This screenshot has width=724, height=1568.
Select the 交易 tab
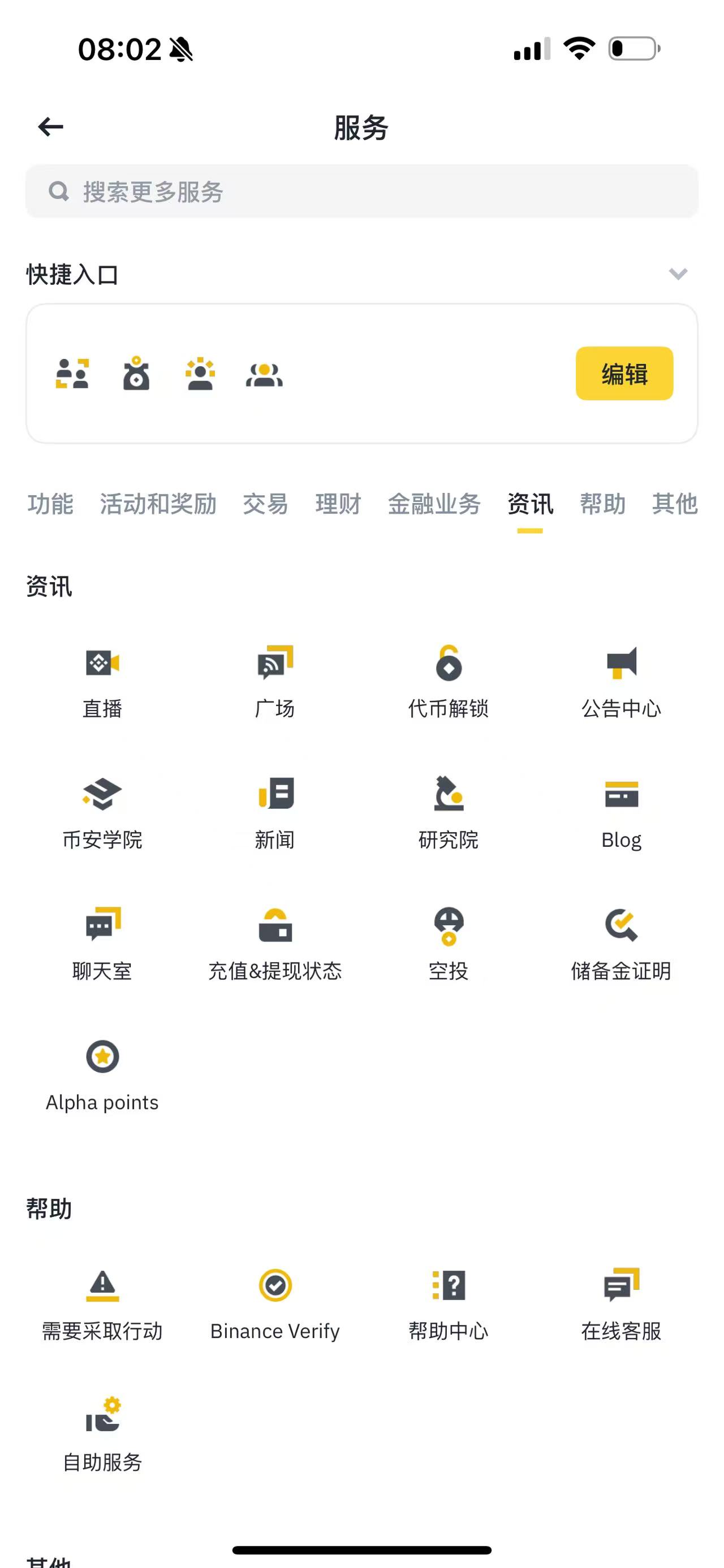[x=265, y=504]
